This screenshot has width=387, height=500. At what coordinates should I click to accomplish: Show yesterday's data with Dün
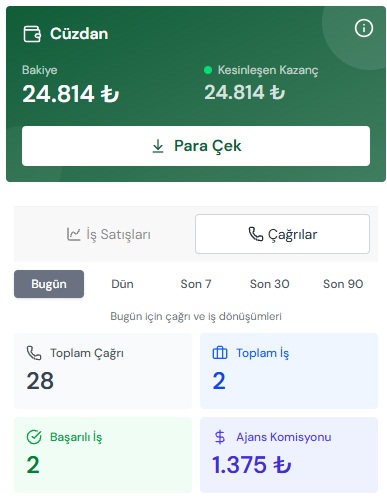(122, 284)
